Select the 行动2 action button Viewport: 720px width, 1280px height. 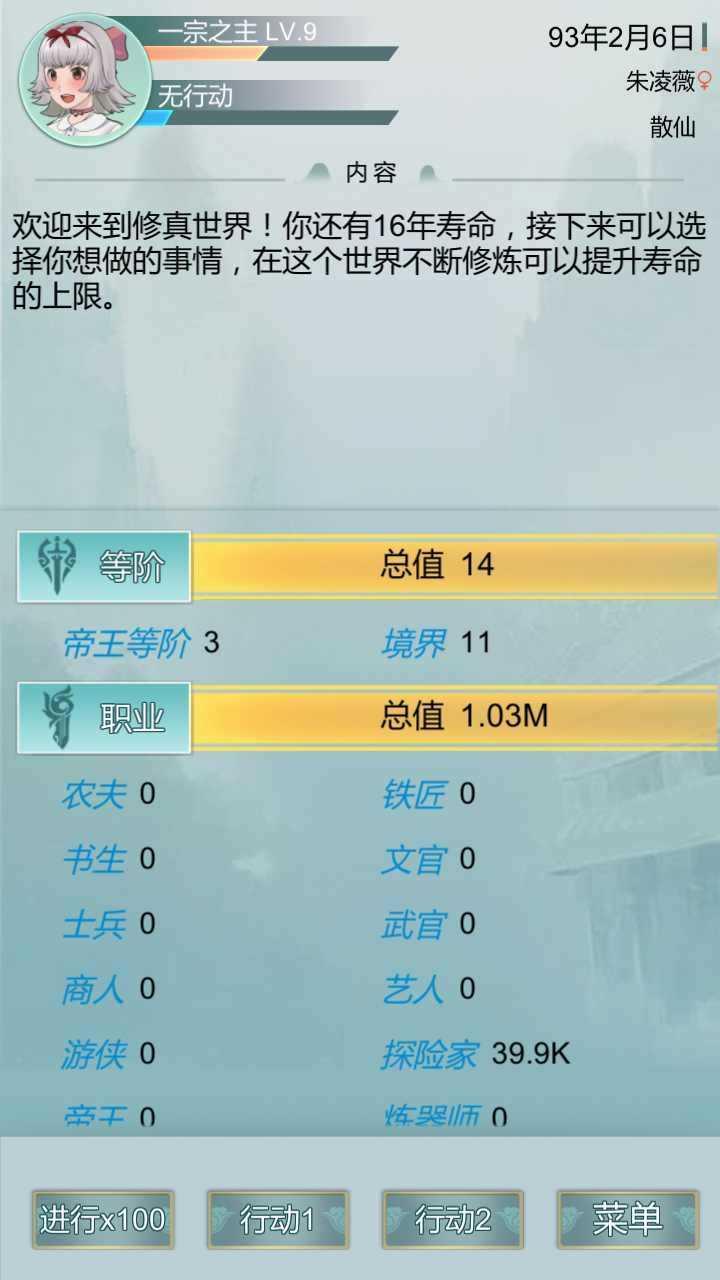point(452,1219)
